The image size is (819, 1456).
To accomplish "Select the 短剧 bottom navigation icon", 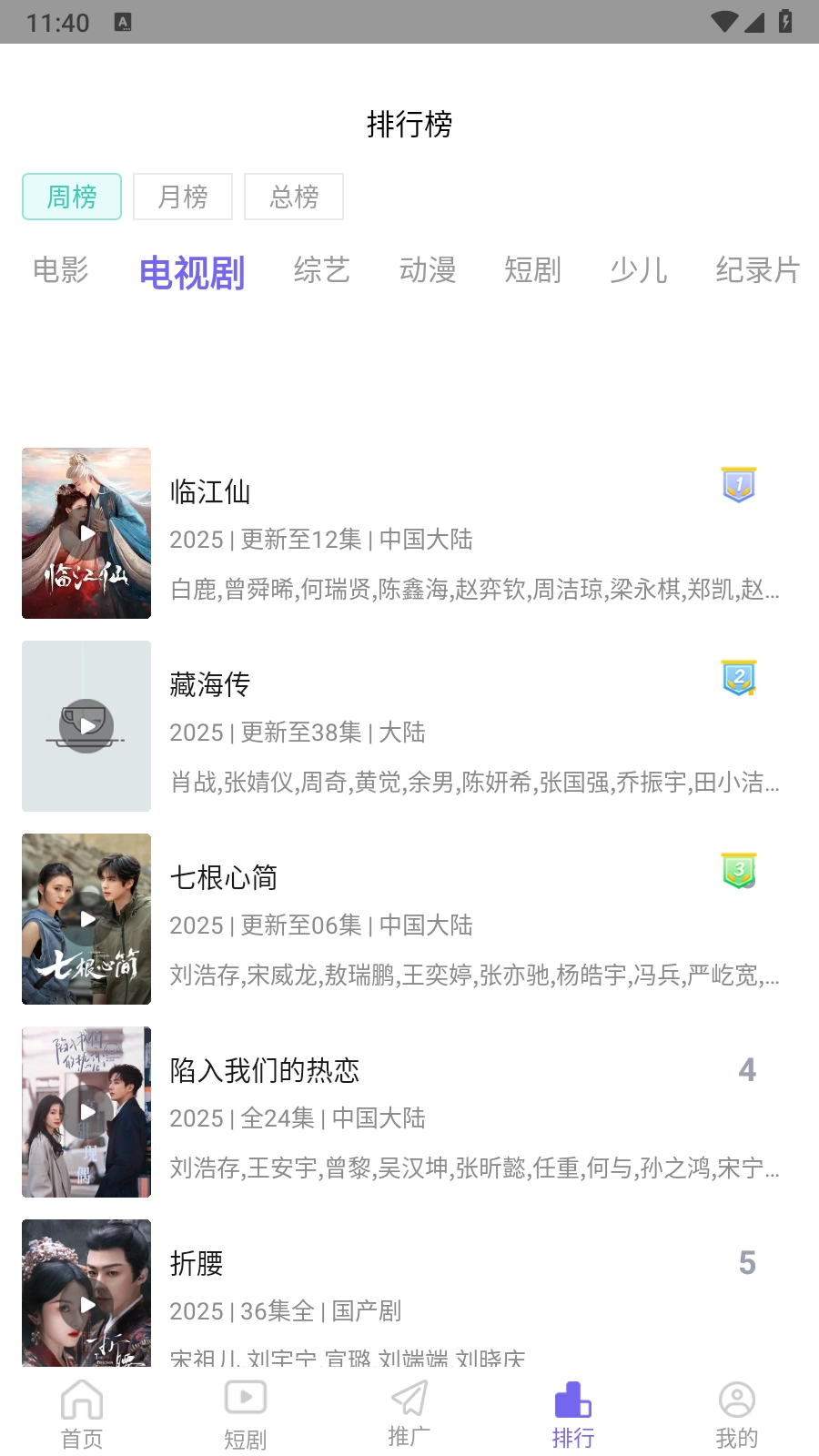I will [x=245, y=1397].
